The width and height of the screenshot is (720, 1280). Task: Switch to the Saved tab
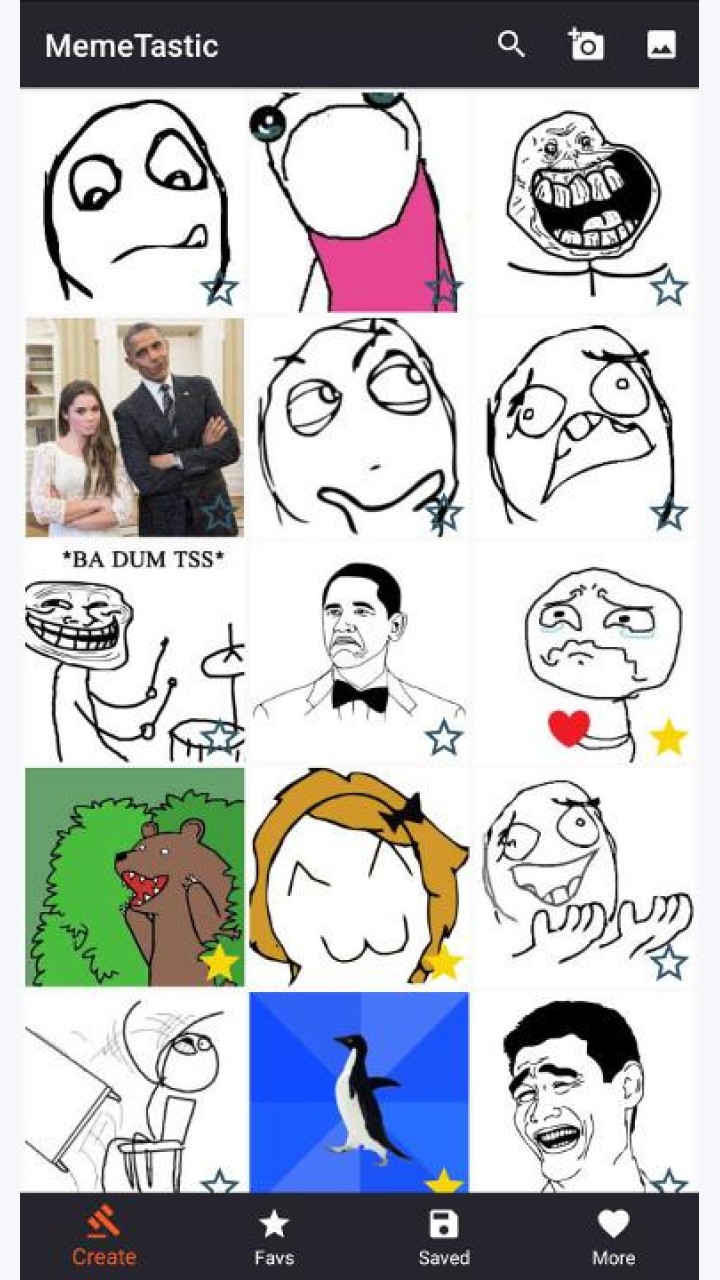tap(443, 1237)
